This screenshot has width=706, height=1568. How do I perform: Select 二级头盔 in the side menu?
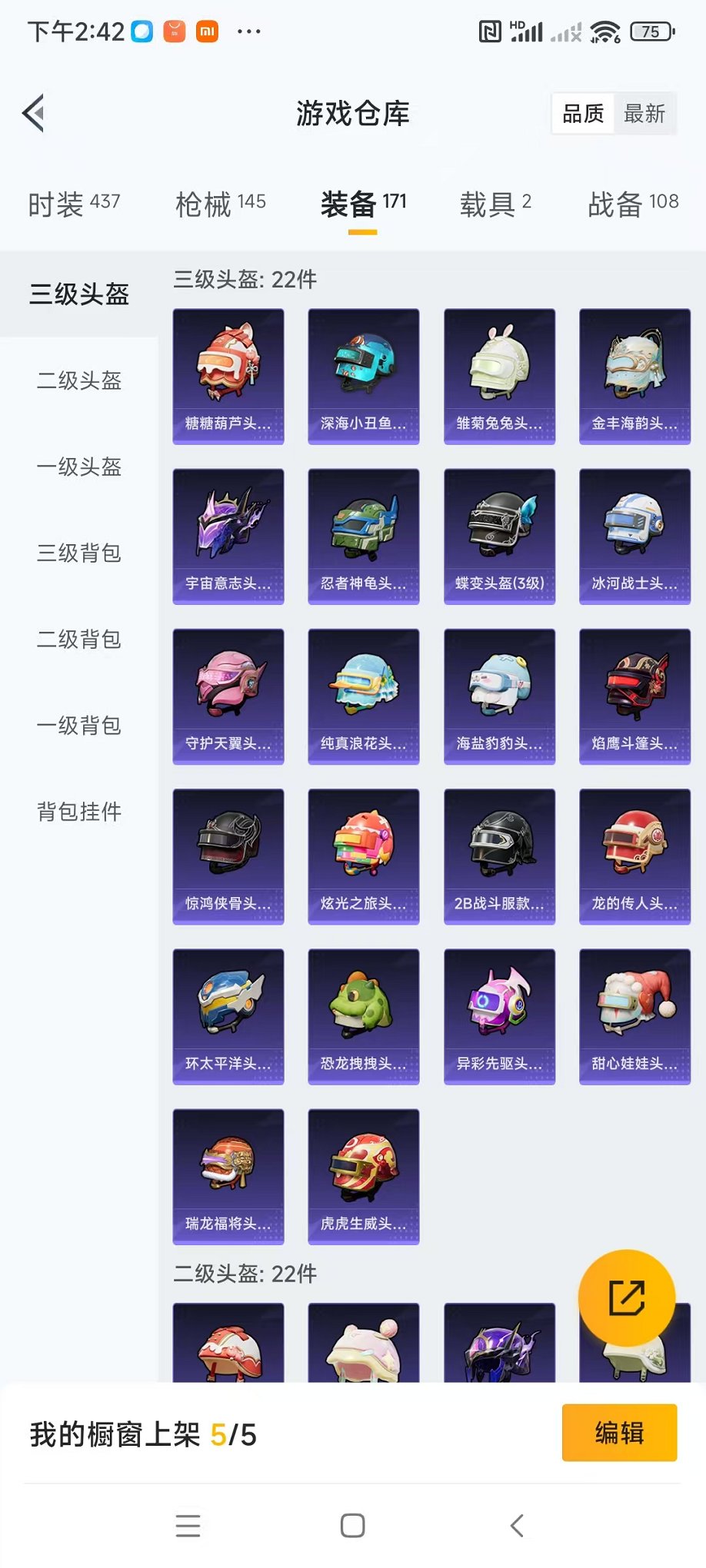pos(78,380)
